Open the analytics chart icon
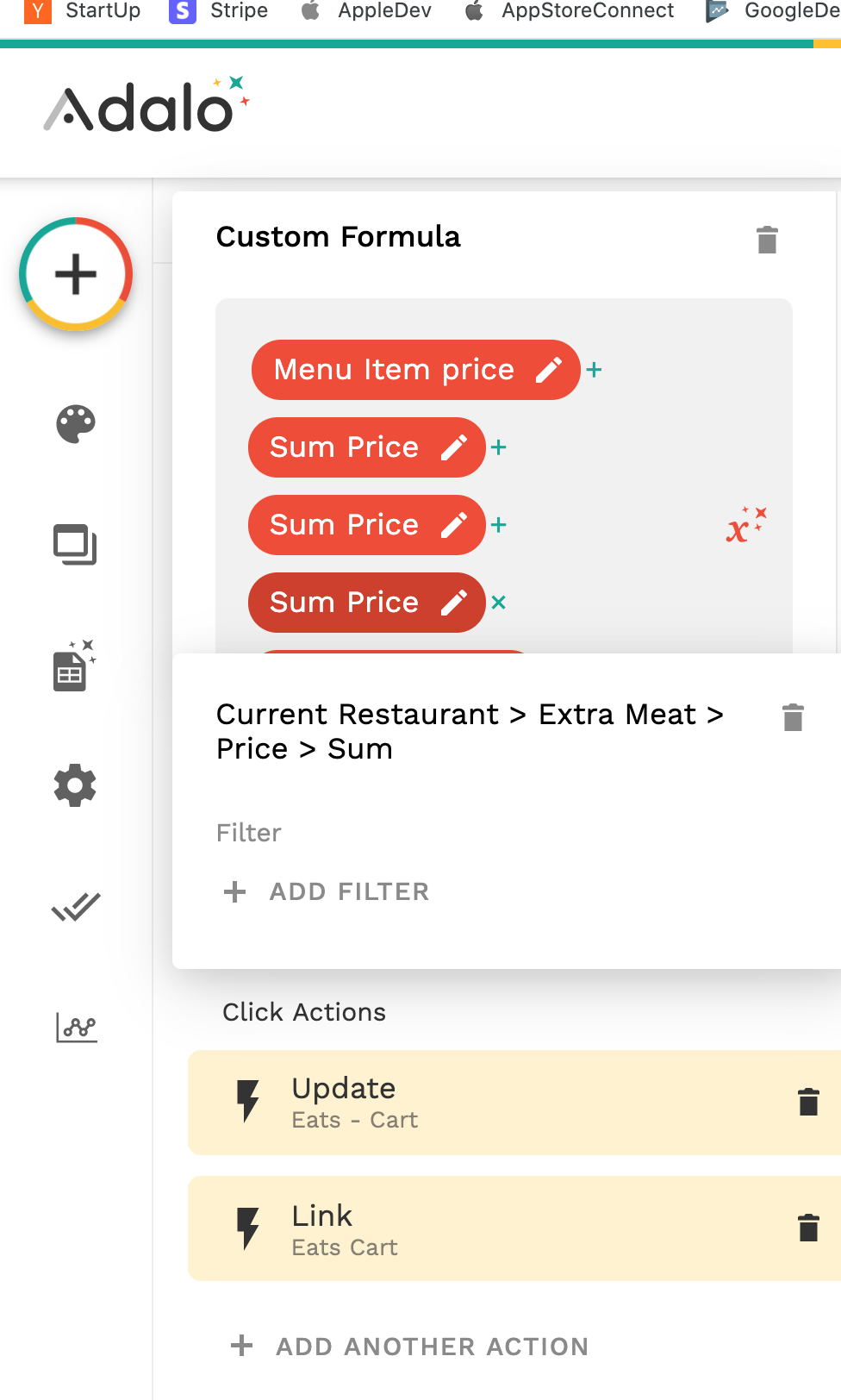This screenshot has height=1400, width=841. point(77,1027)
